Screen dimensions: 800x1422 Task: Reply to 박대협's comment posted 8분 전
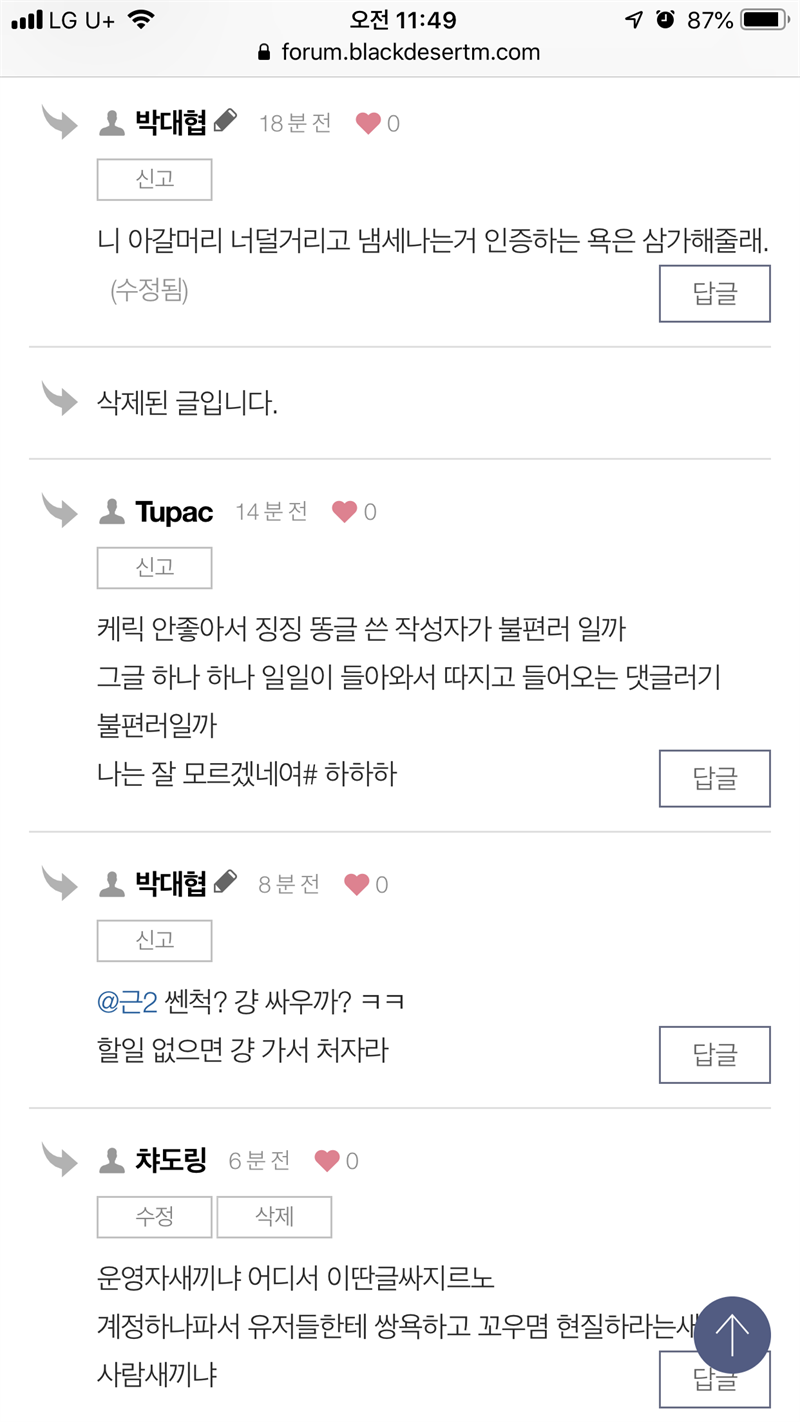(x=714, y=1054)
